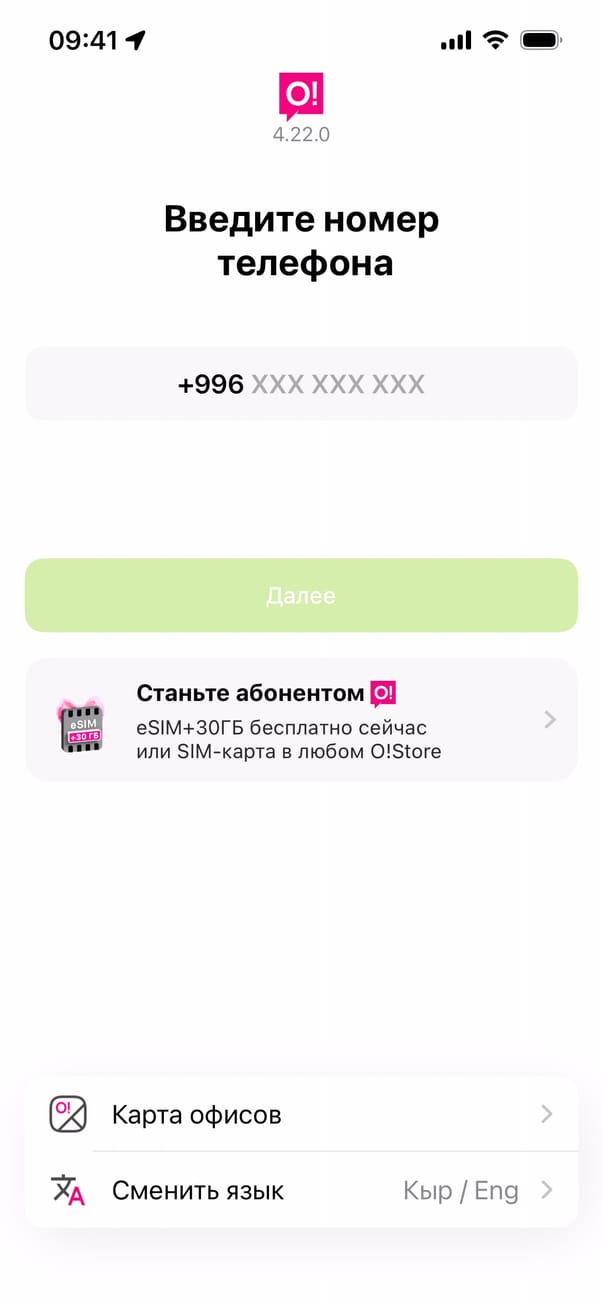Tap the Далее button
This screenshot has height=1305, width=603.
point(301,596)
